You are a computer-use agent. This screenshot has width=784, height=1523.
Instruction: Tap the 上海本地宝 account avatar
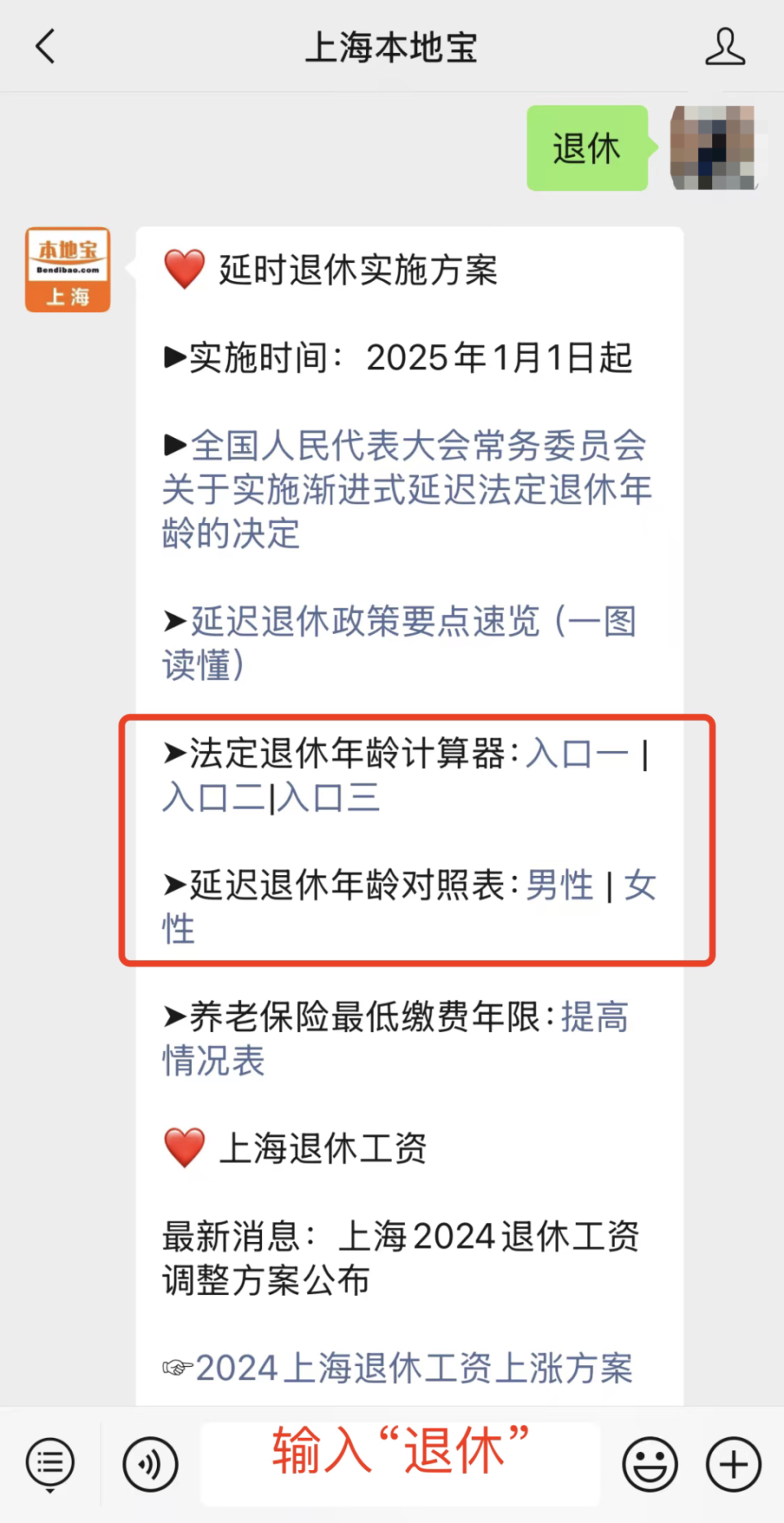click(x=68, y=270)
